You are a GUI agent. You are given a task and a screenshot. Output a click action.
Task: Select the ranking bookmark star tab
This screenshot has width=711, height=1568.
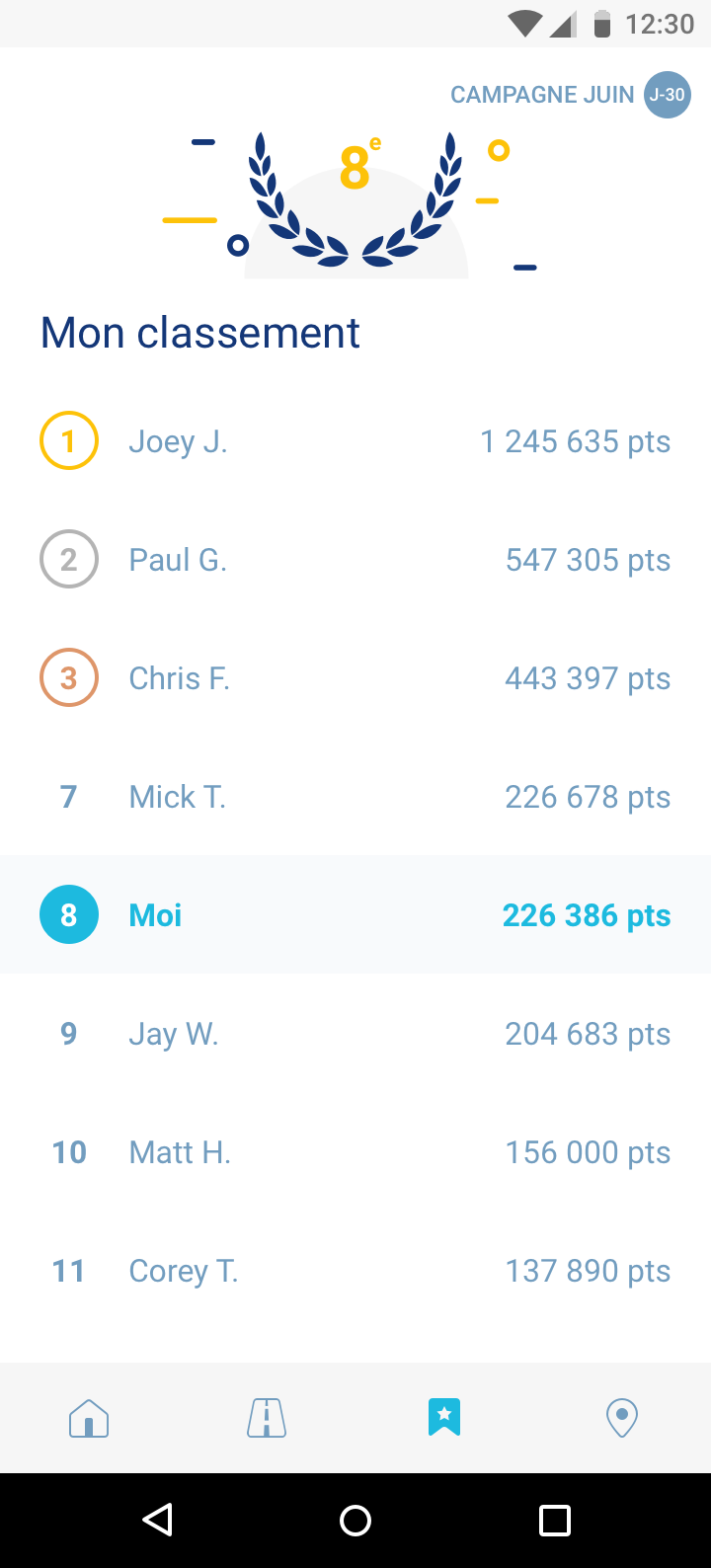pos(444,1418)
